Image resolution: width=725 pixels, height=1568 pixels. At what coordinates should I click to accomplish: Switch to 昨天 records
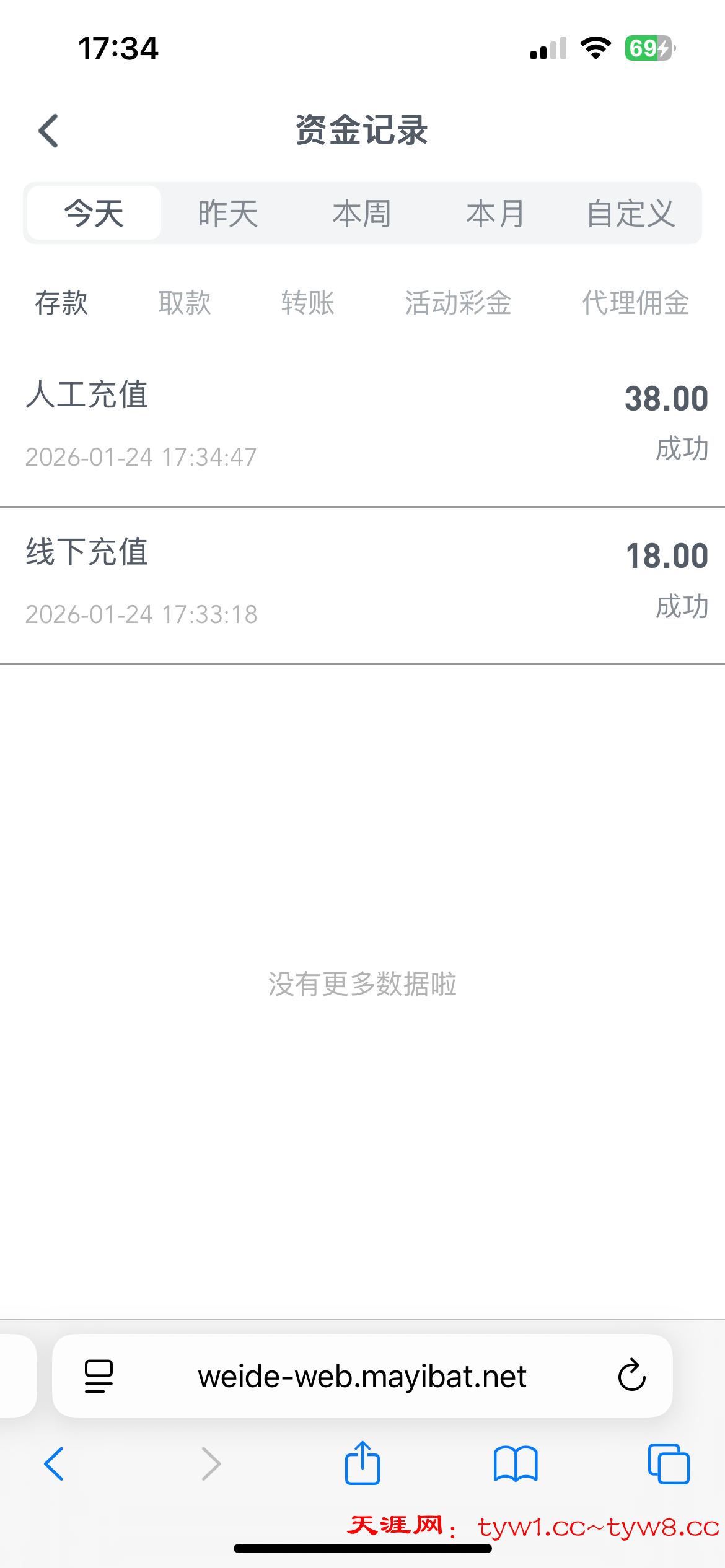coord(228,214)
